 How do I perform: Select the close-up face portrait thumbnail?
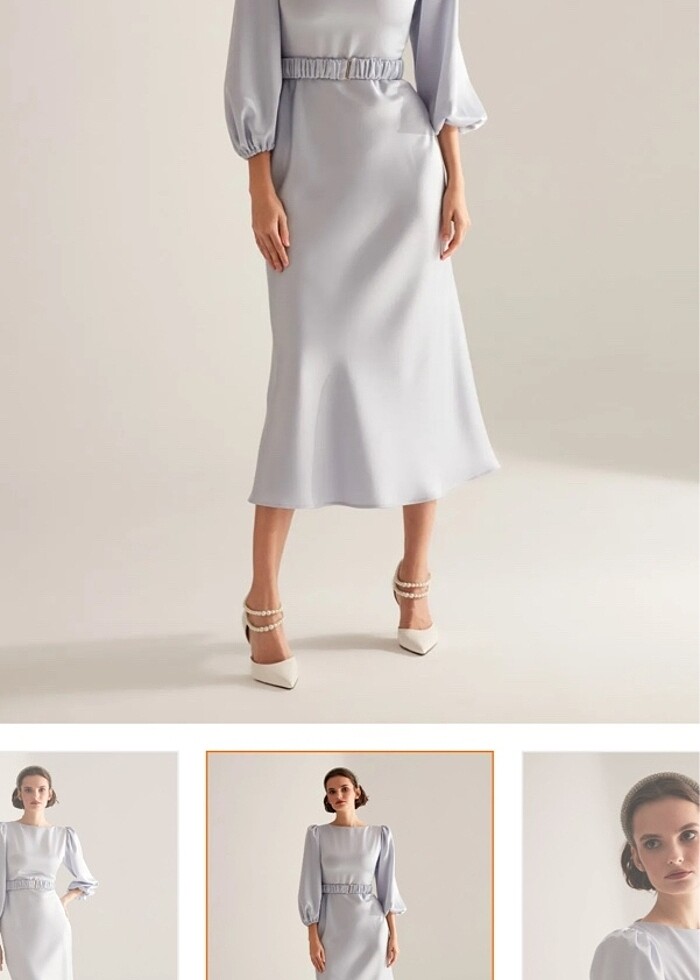click(x=611, y=866)
